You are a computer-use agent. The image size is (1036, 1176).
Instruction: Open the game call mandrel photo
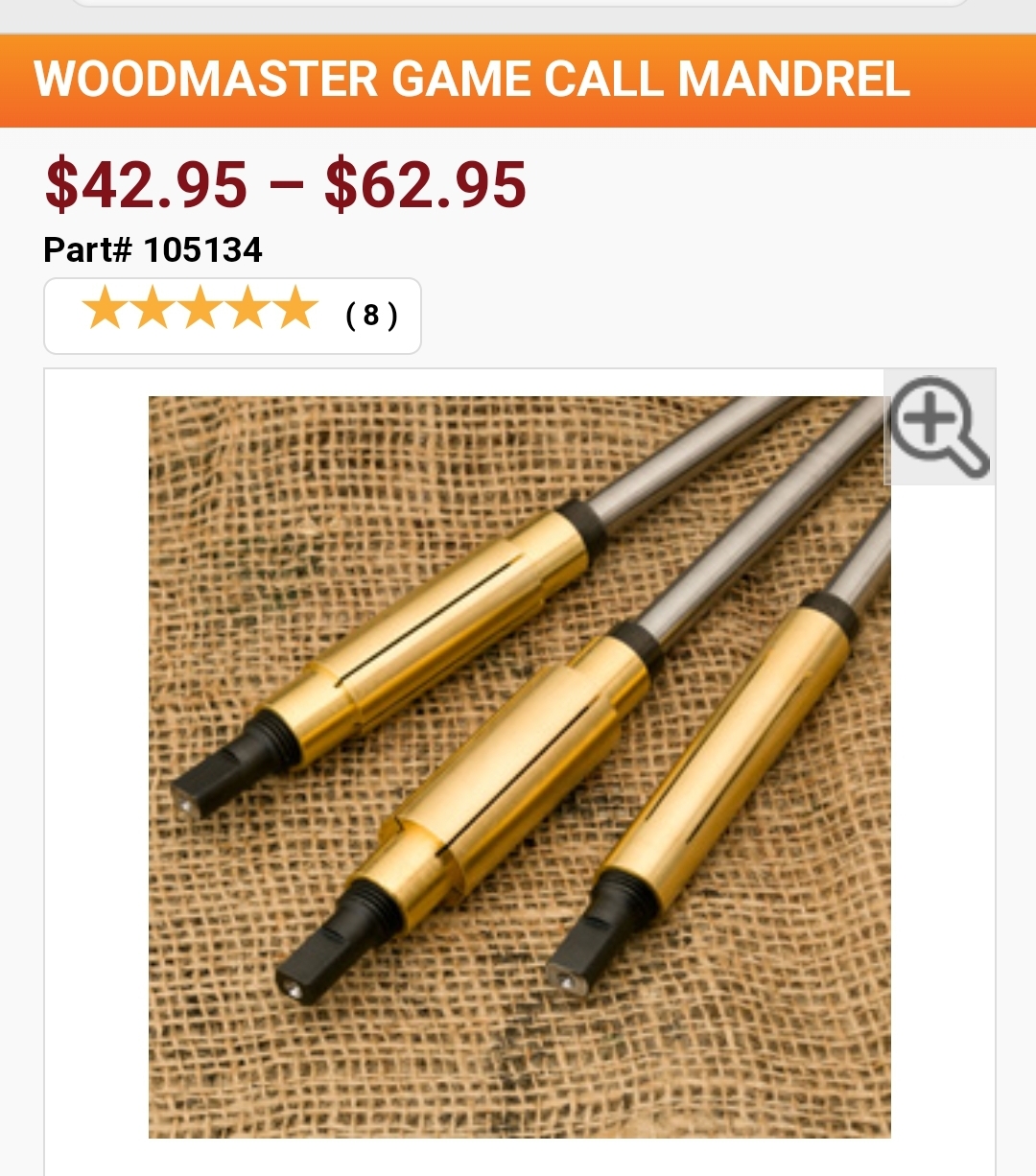click(x=519, y=766)
